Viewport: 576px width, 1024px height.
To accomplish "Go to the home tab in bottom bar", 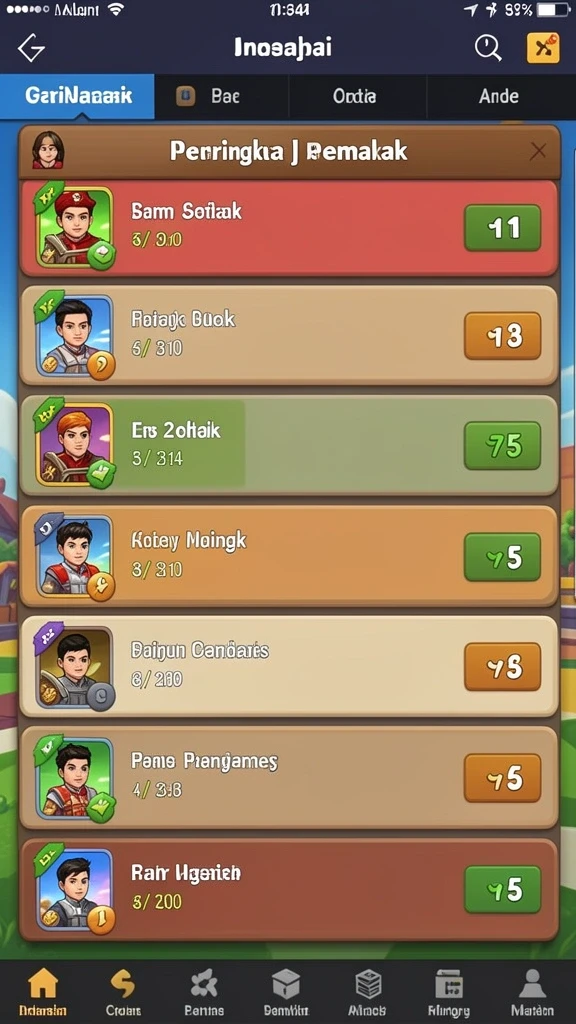I will (42, 991).
